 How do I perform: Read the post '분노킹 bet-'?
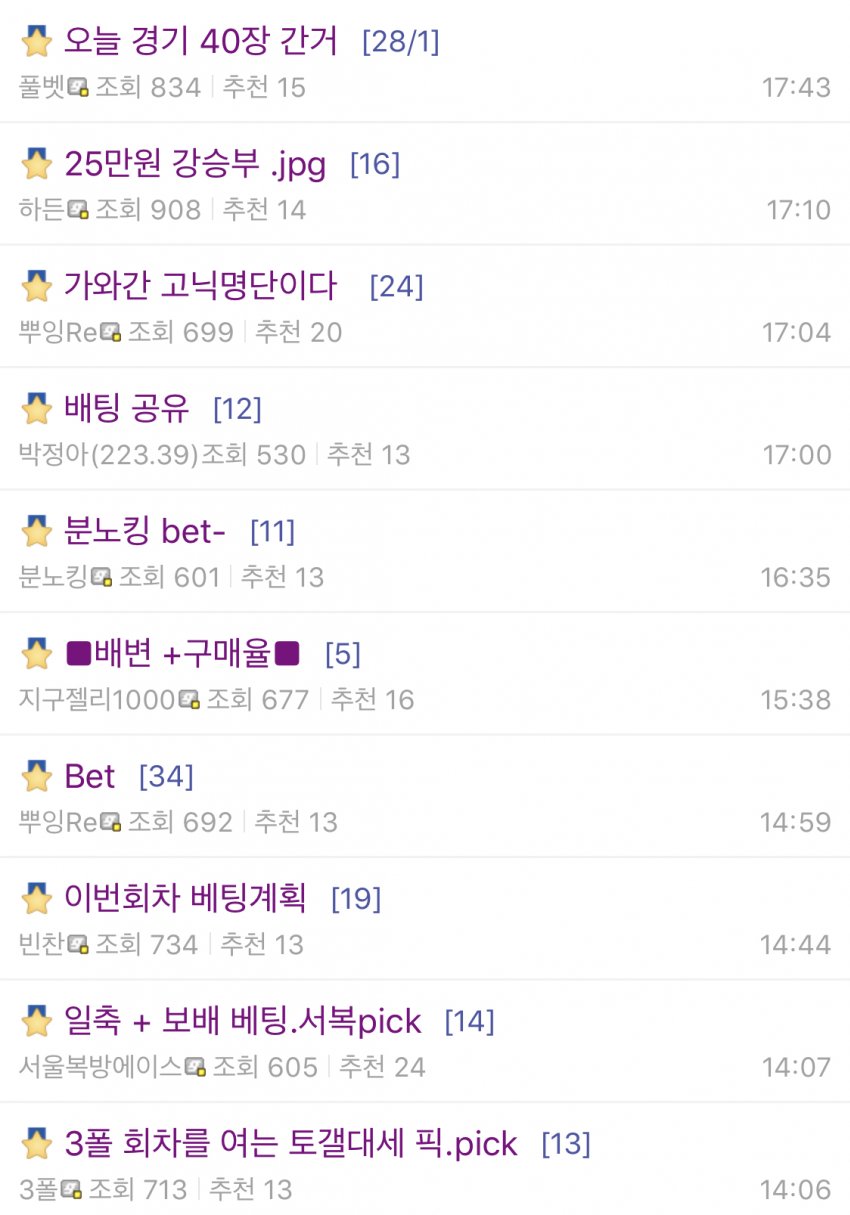tap(144, 532)
